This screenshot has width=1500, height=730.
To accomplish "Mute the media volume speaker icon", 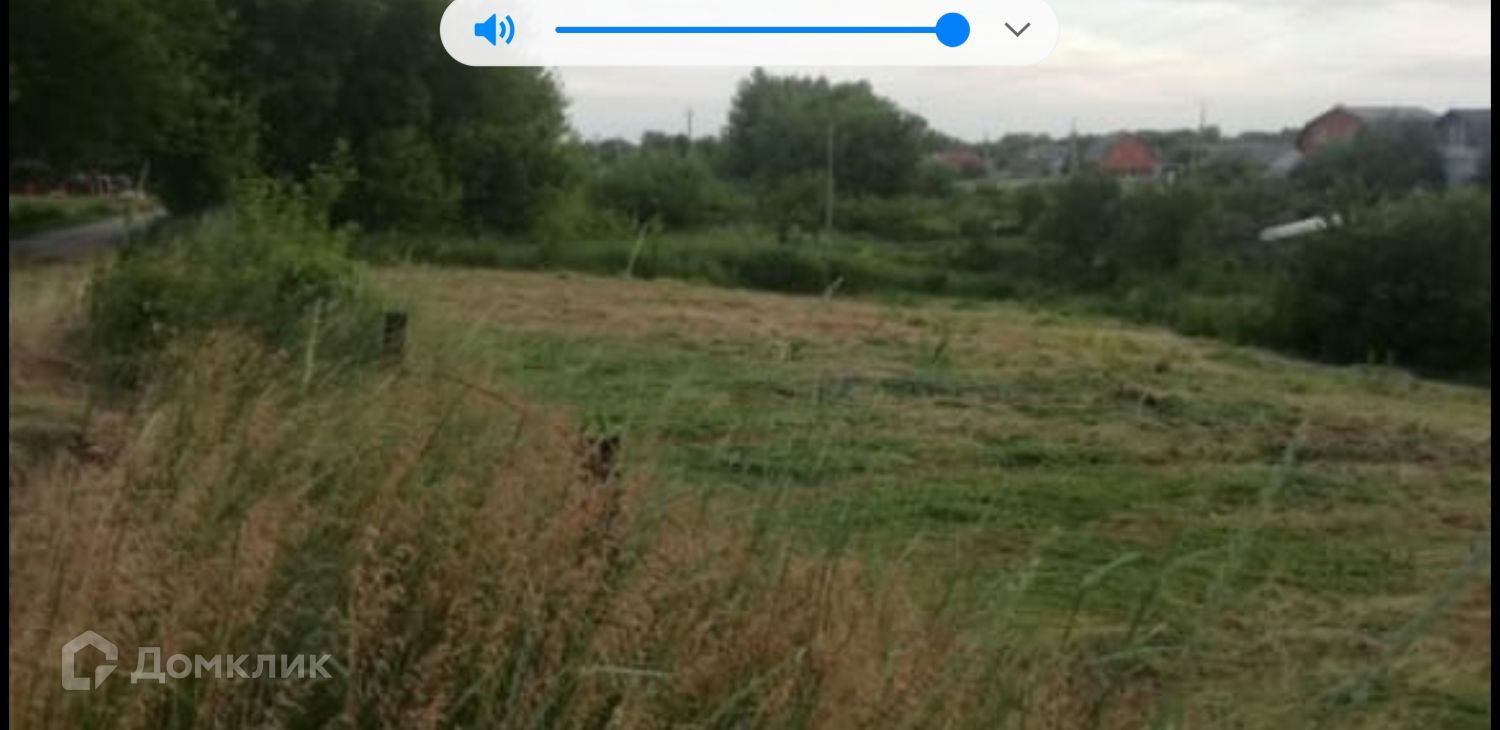I will click(494, 30).
